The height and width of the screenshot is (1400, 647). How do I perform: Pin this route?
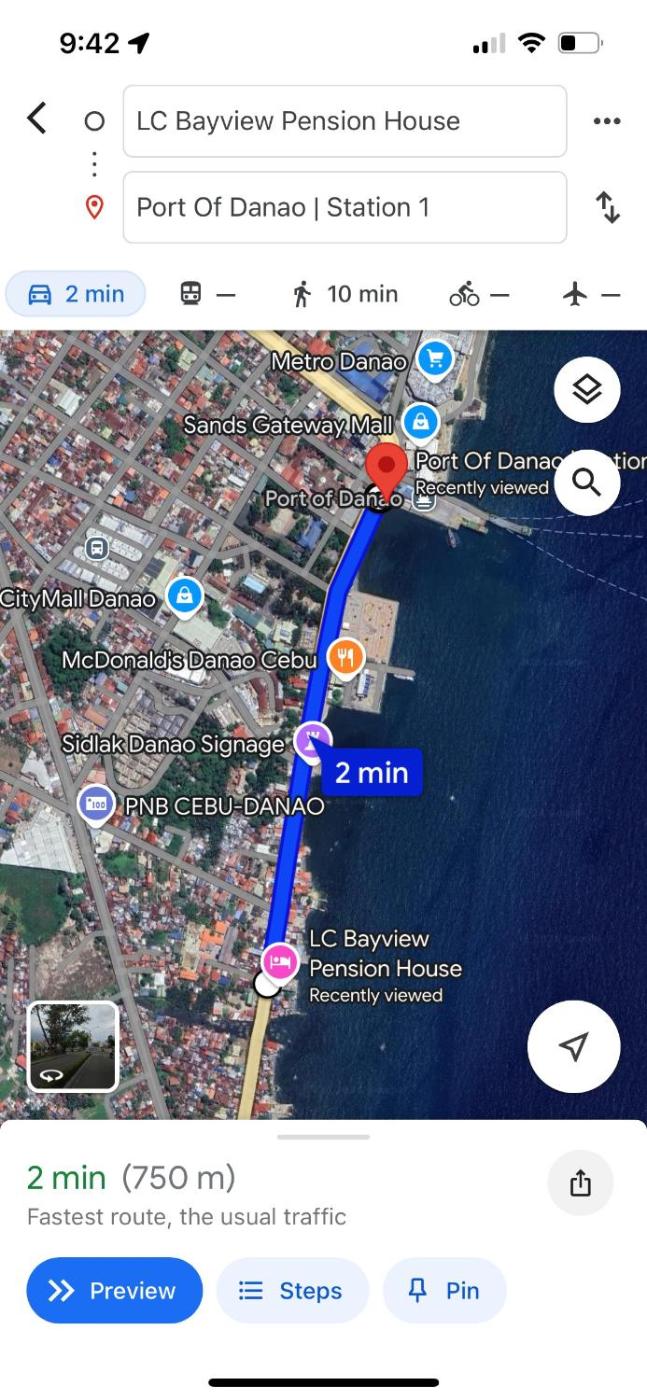(444, 1291)
